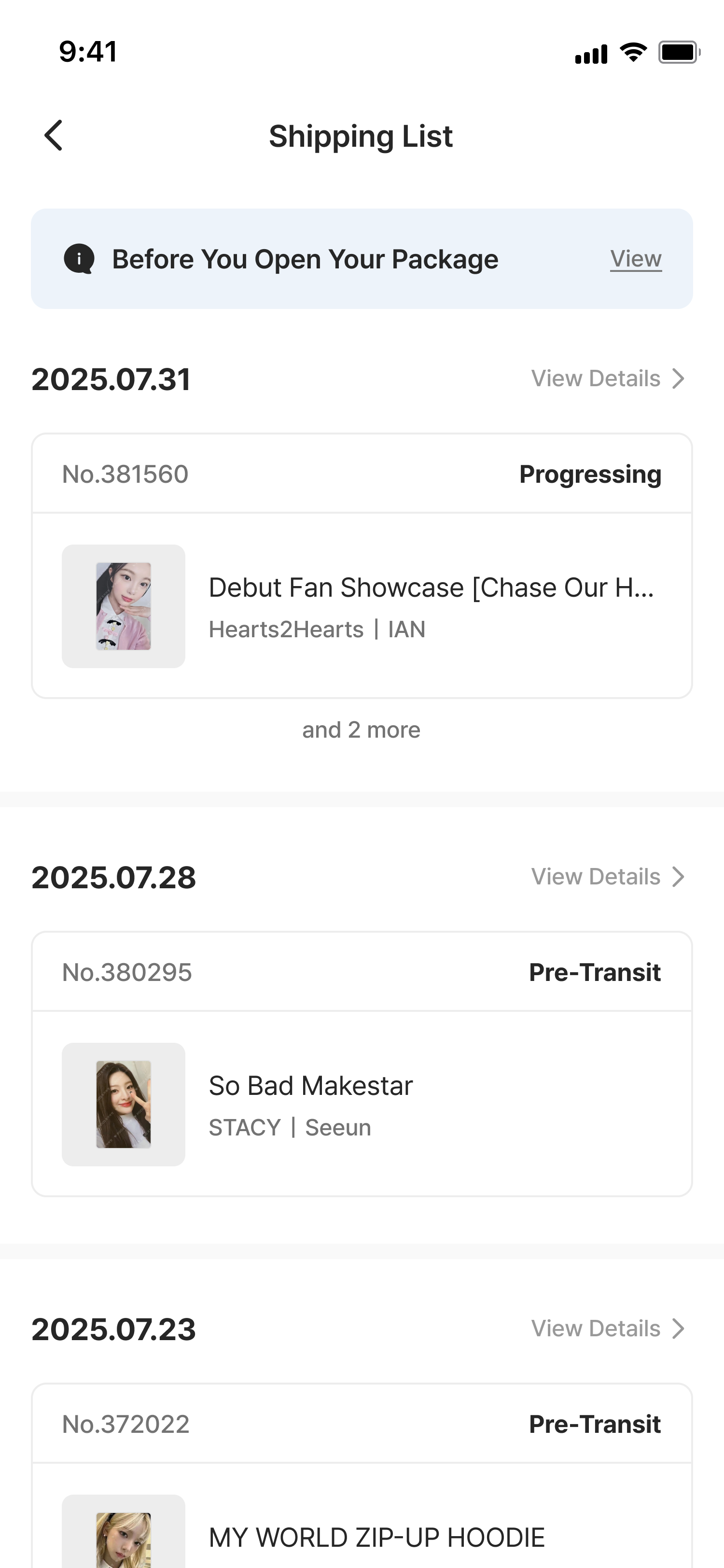View Details for 2025.07.23 shipment
724x1568 pixels.
(x=609, y=1328)
